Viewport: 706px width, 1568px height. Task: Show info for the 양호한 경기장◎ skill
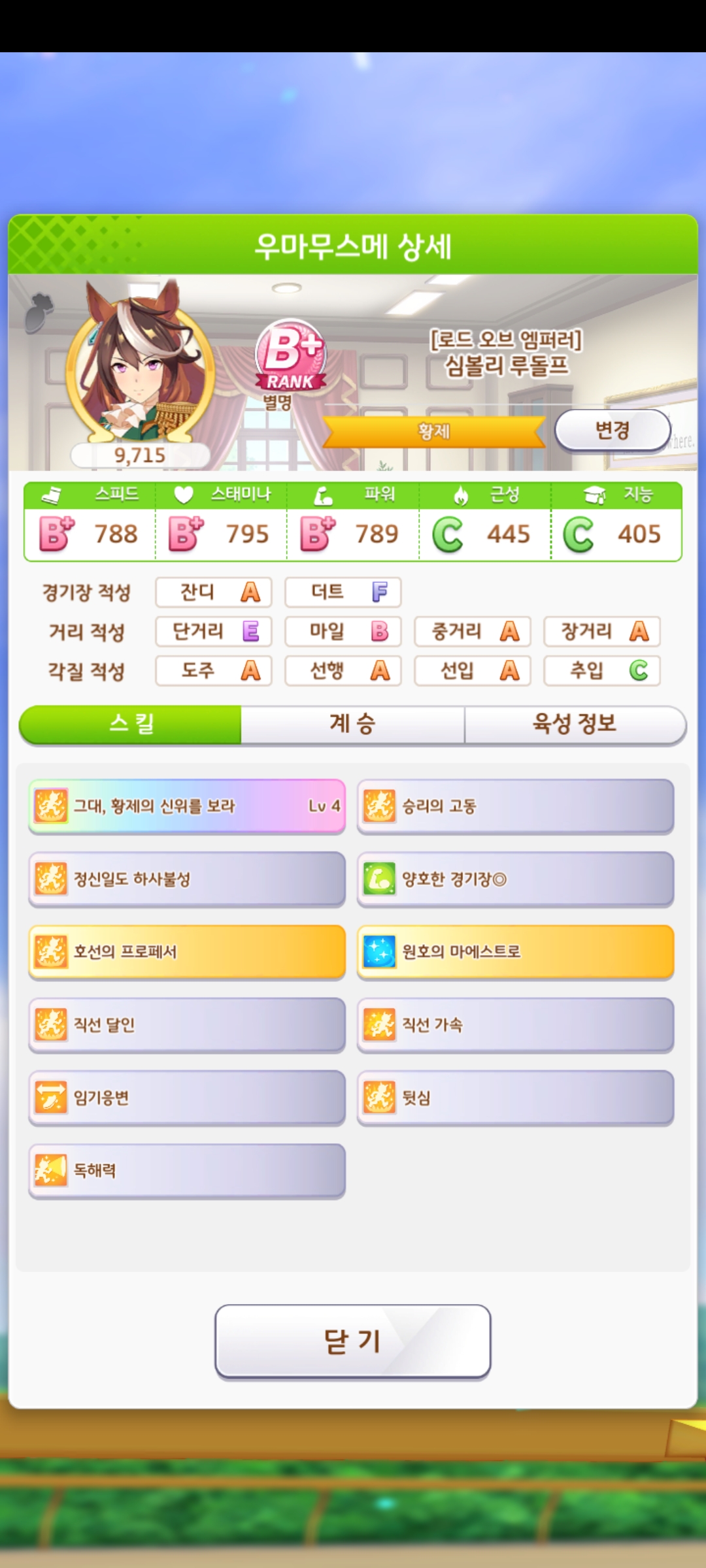(515, 879)
